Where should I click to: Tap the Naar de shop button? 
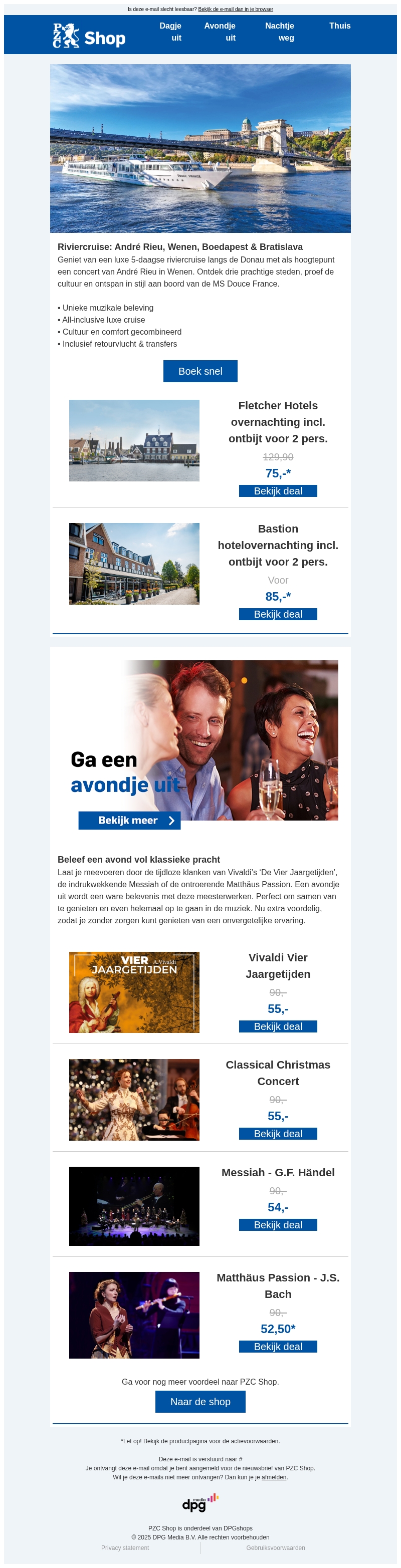pyautogui.click(x=200, y=1402)
